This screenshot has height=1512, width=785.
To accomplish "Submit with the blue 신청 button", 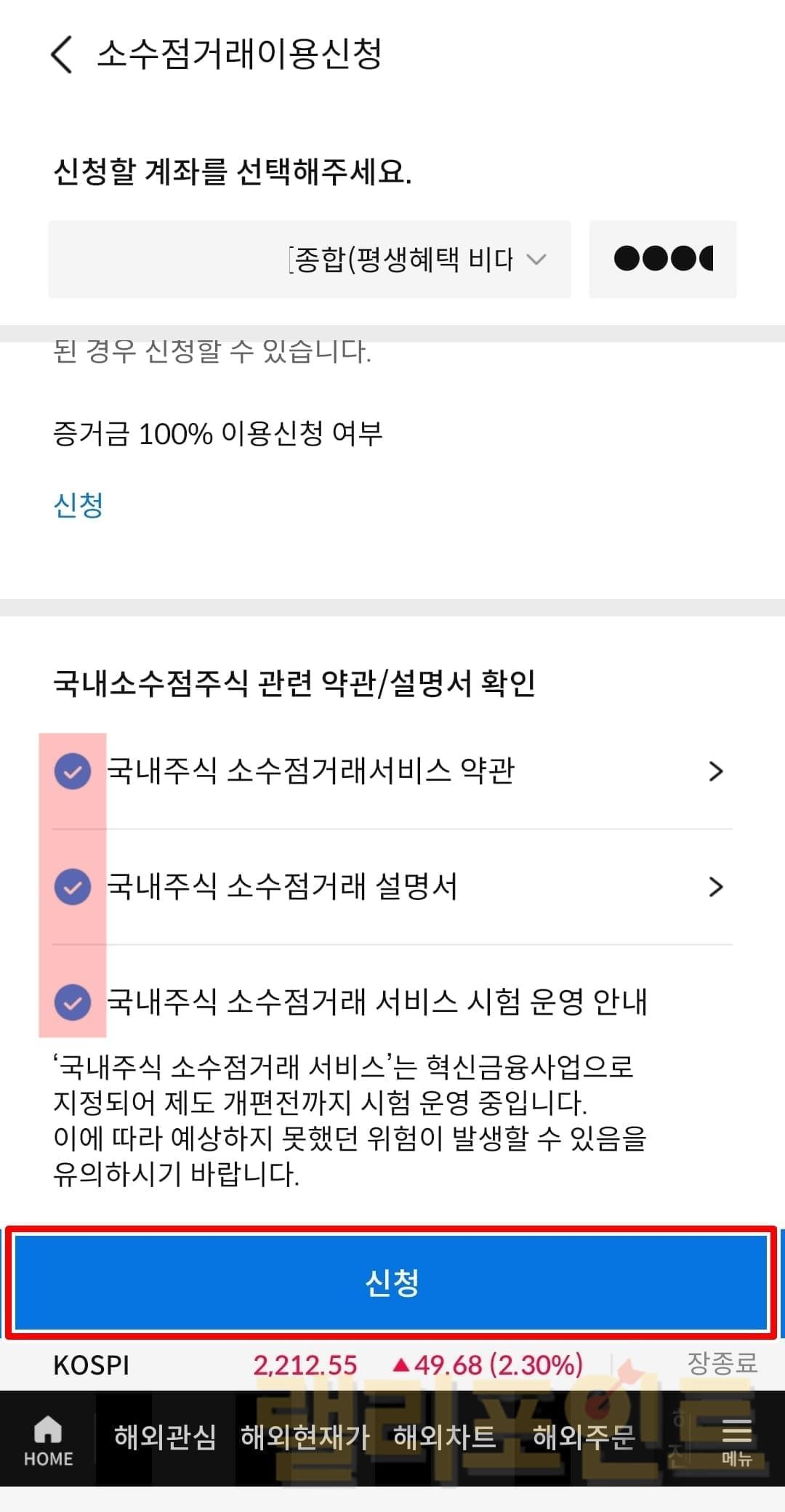I will pyautogui.click(x=391, y=1283).
